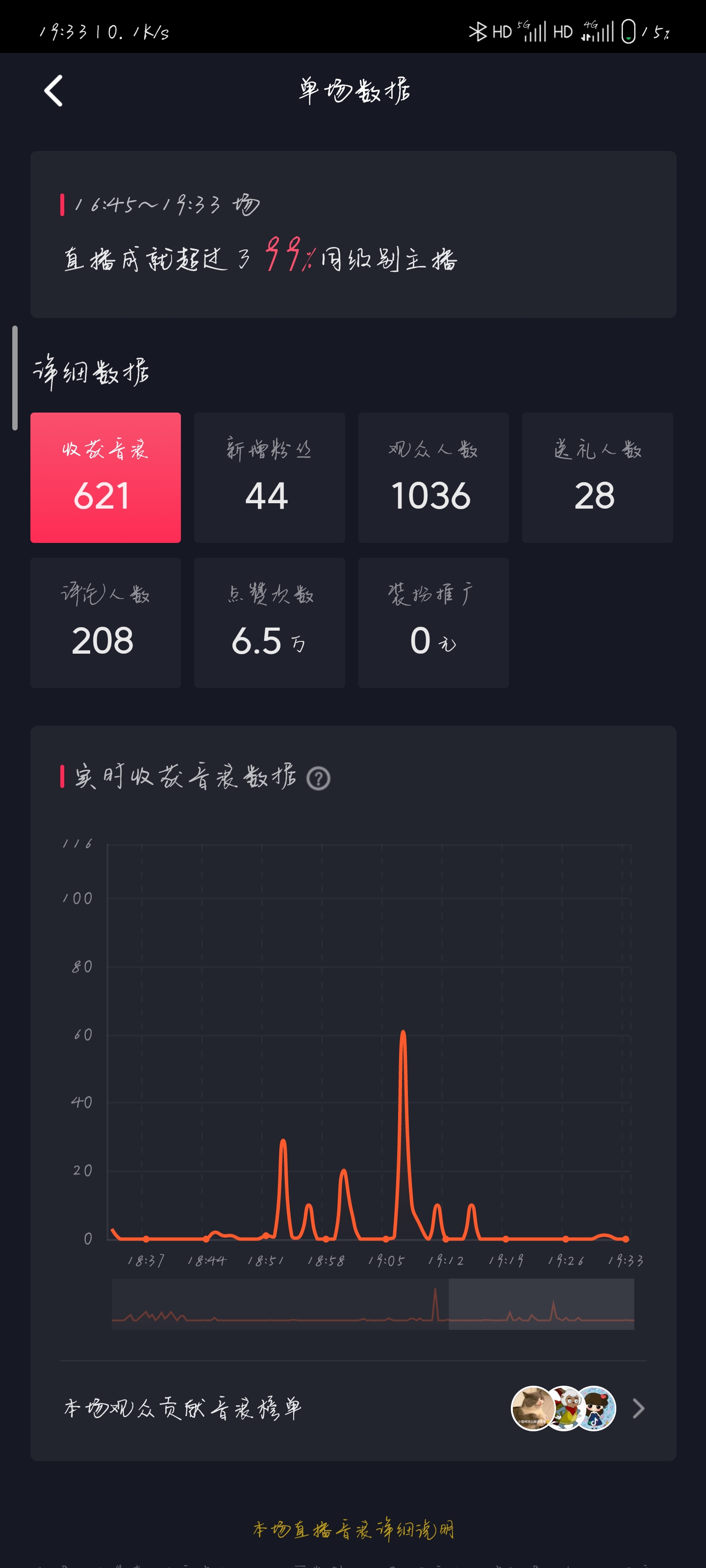Open help icon beside 实时收获音浪数据
This screenshot has width=706, height=1568.
click(x=318, y=778)
